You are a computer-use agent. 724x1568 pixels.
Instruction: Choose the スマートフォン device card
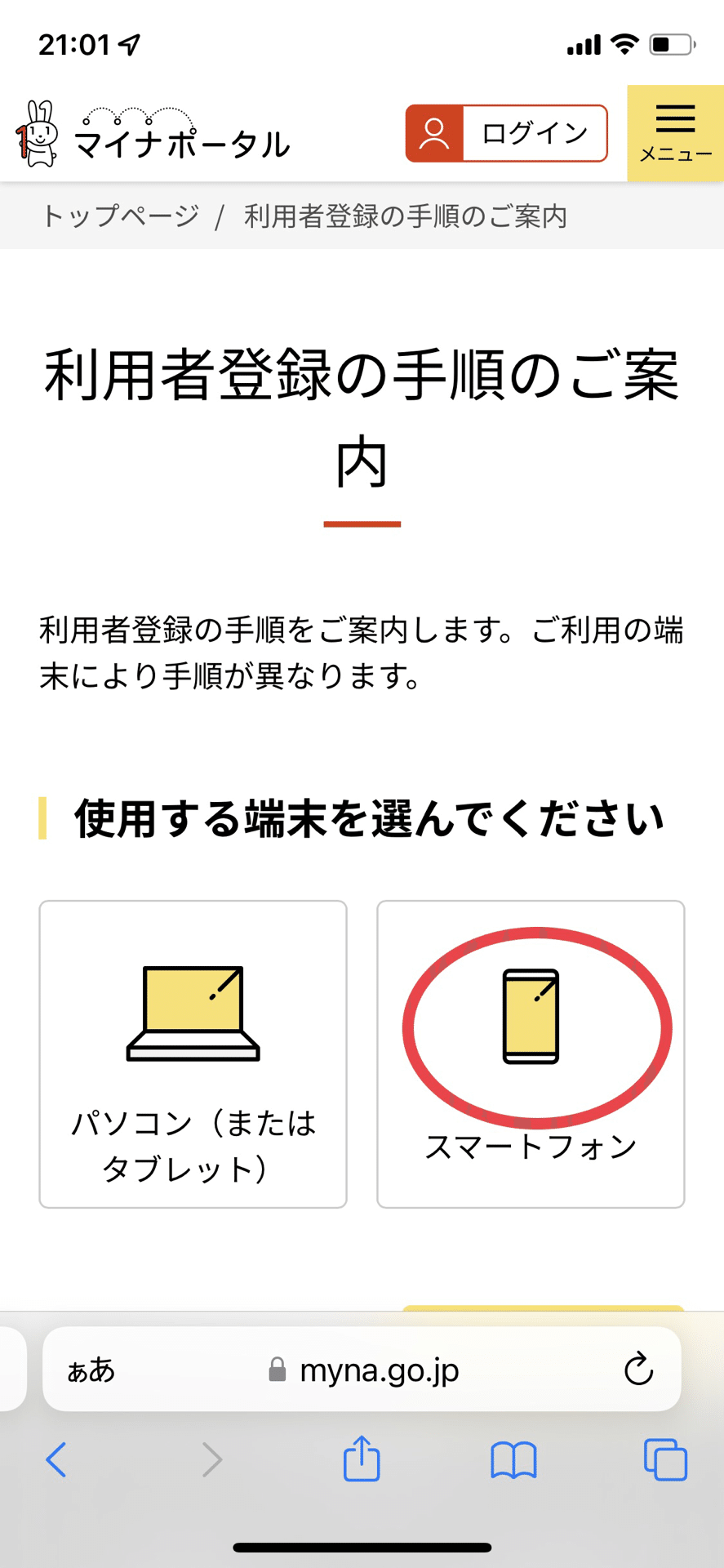point(531,1053)
